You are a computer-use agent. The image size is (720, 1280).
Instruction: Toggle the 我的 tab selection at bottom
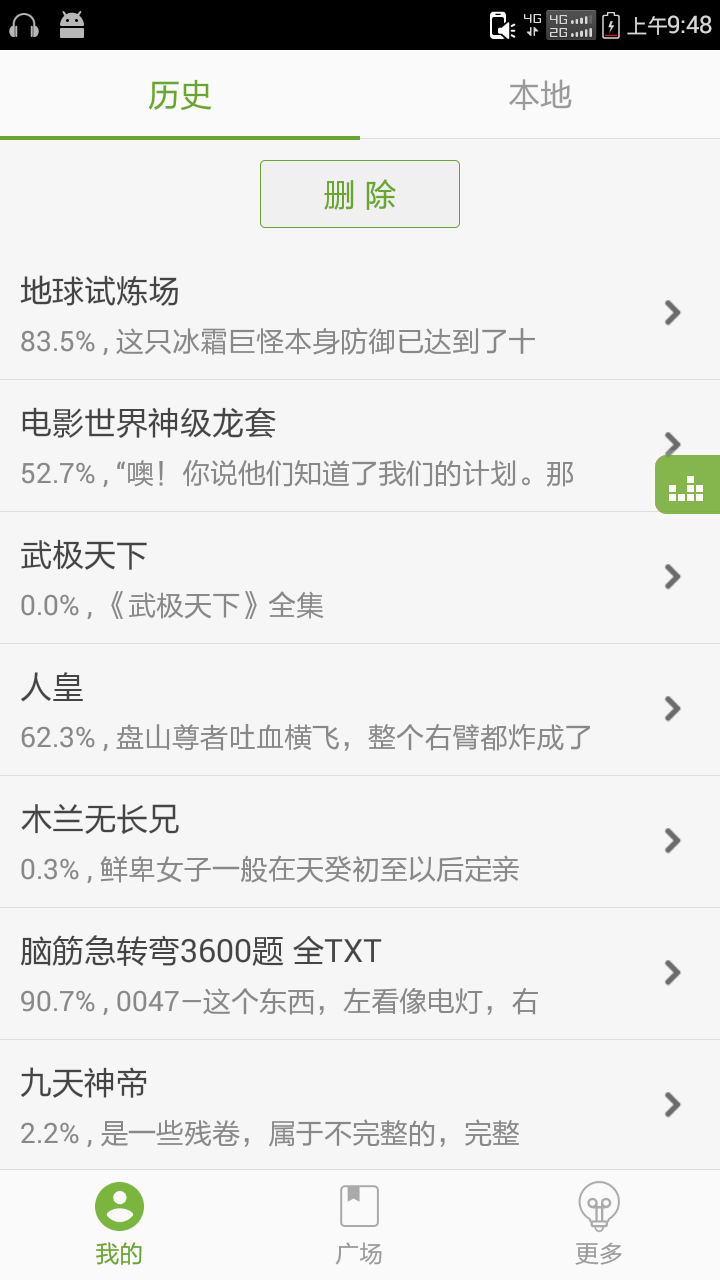point(119,1220)
